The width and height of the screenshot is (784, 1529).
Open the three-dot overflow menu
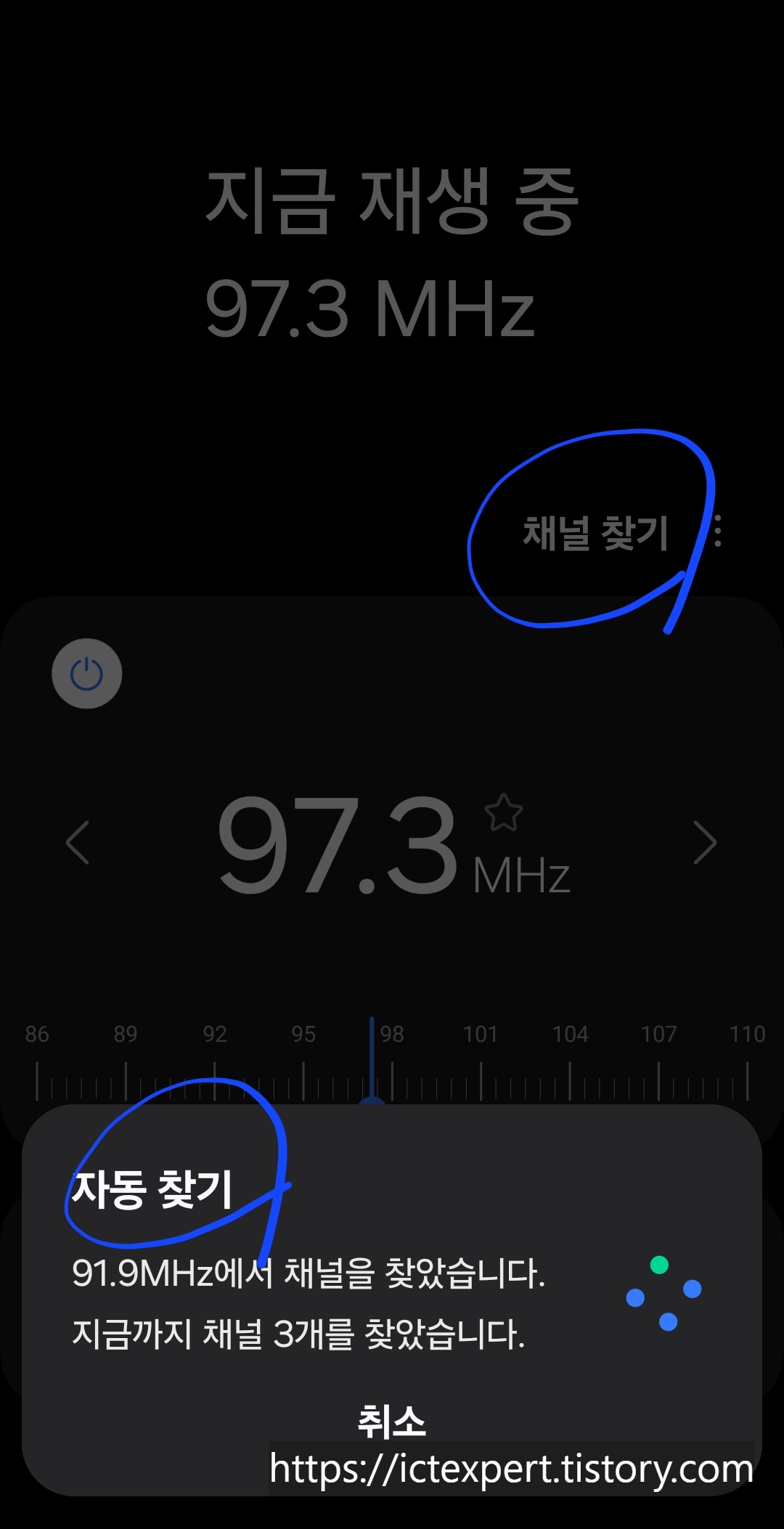[x=717, y=531]
